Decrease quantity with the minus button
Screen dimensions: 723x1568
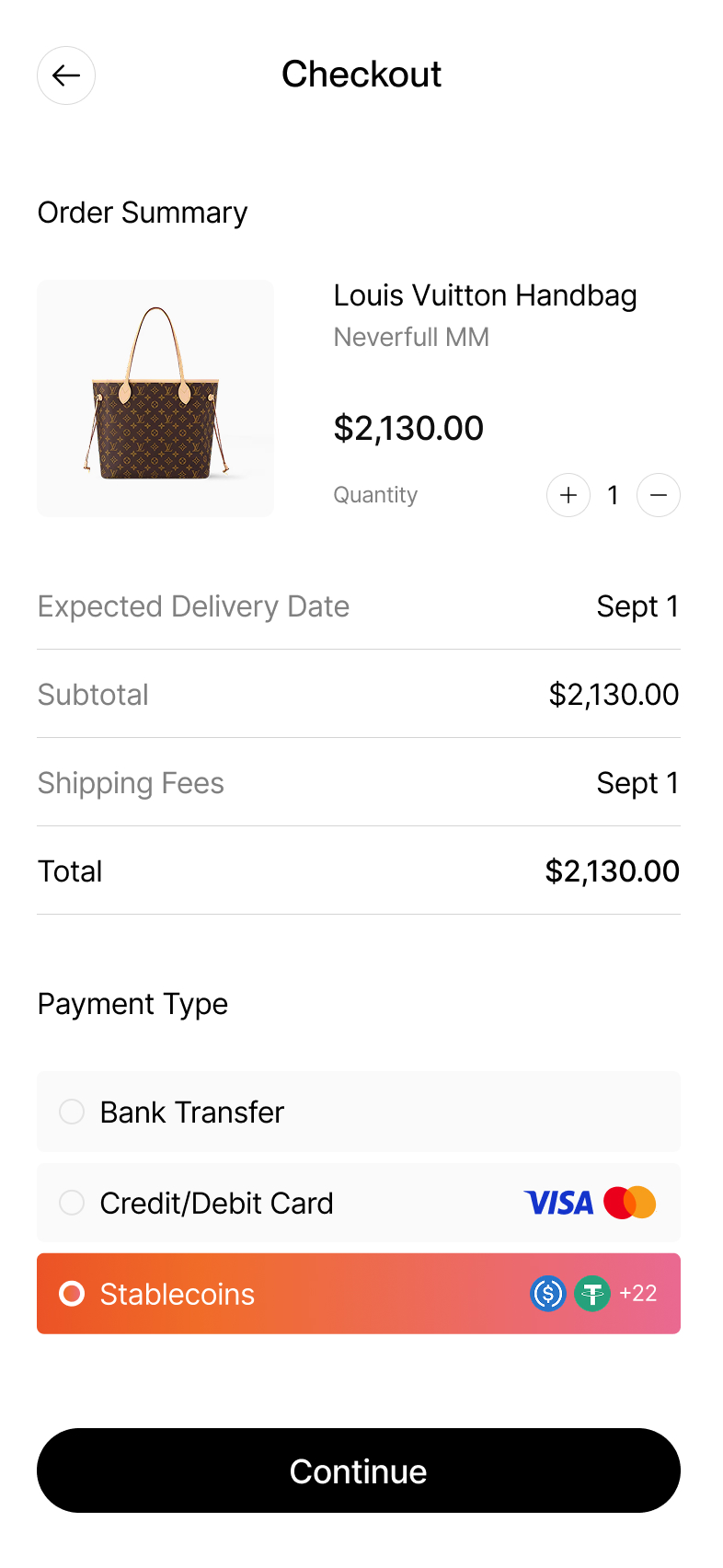coord(659,495)
